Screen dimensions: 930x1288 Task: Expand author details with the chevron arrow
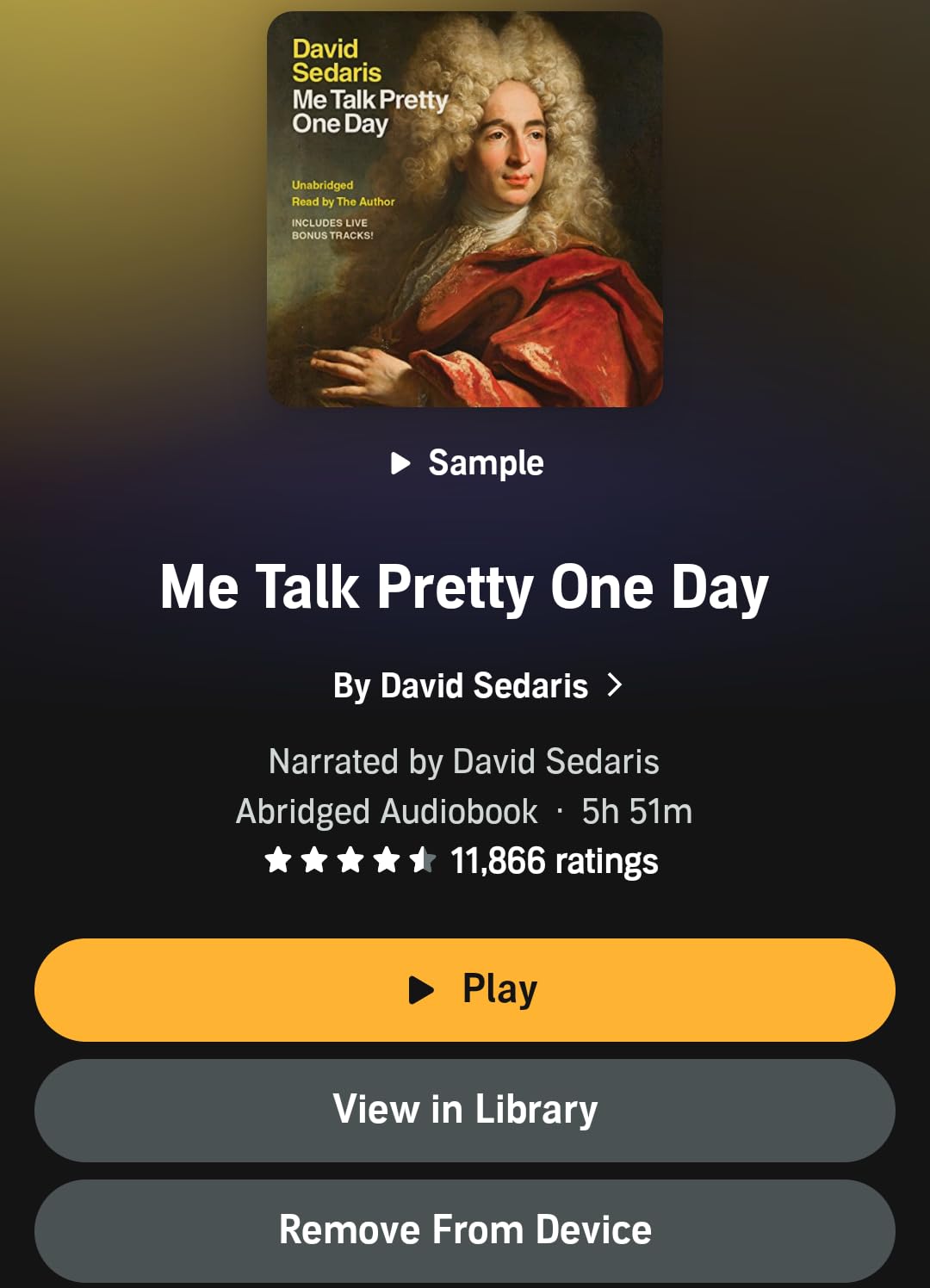point(615,685)
